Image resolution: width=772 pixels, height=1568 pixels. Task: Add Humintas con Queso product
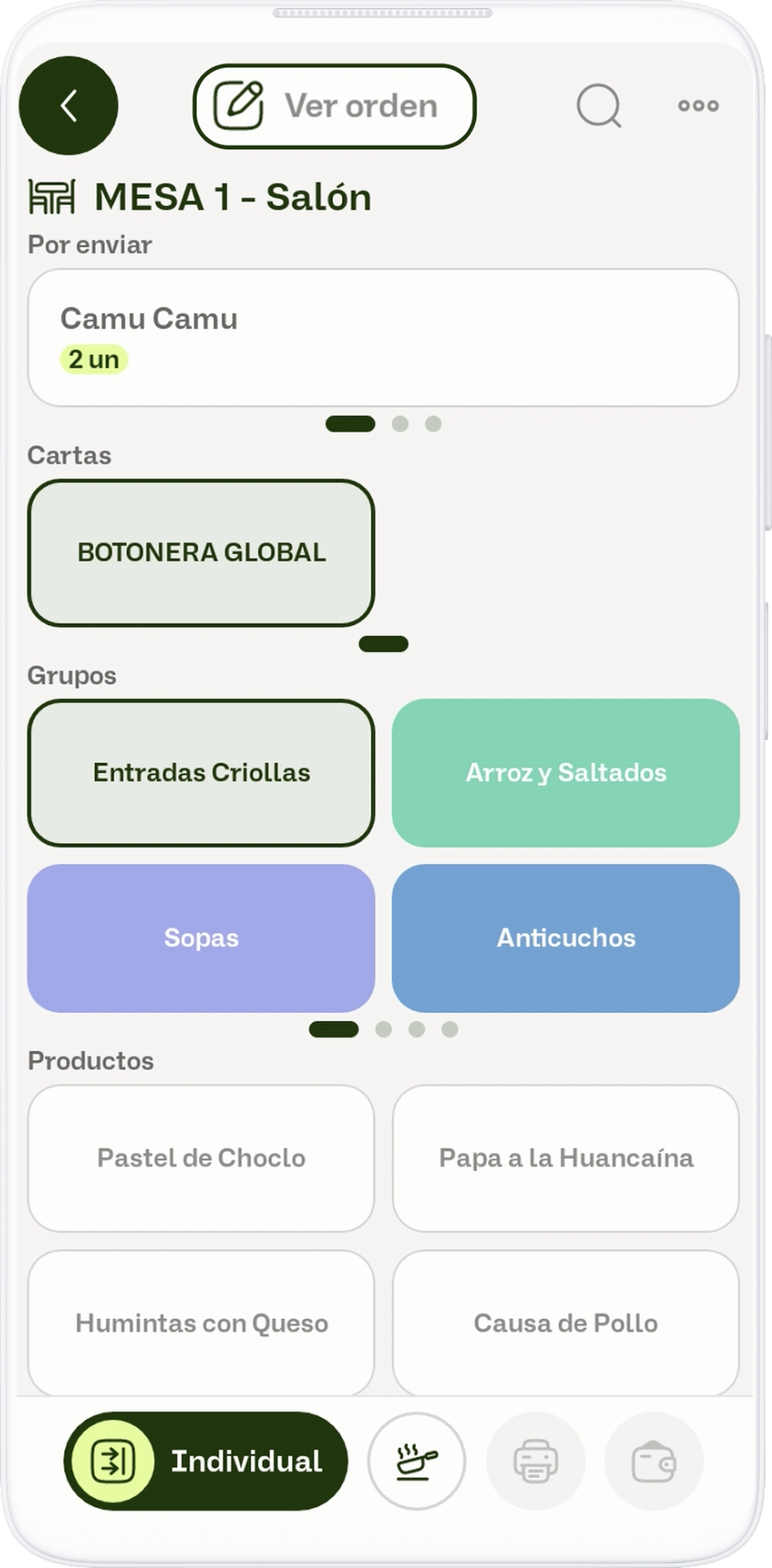201,1322
